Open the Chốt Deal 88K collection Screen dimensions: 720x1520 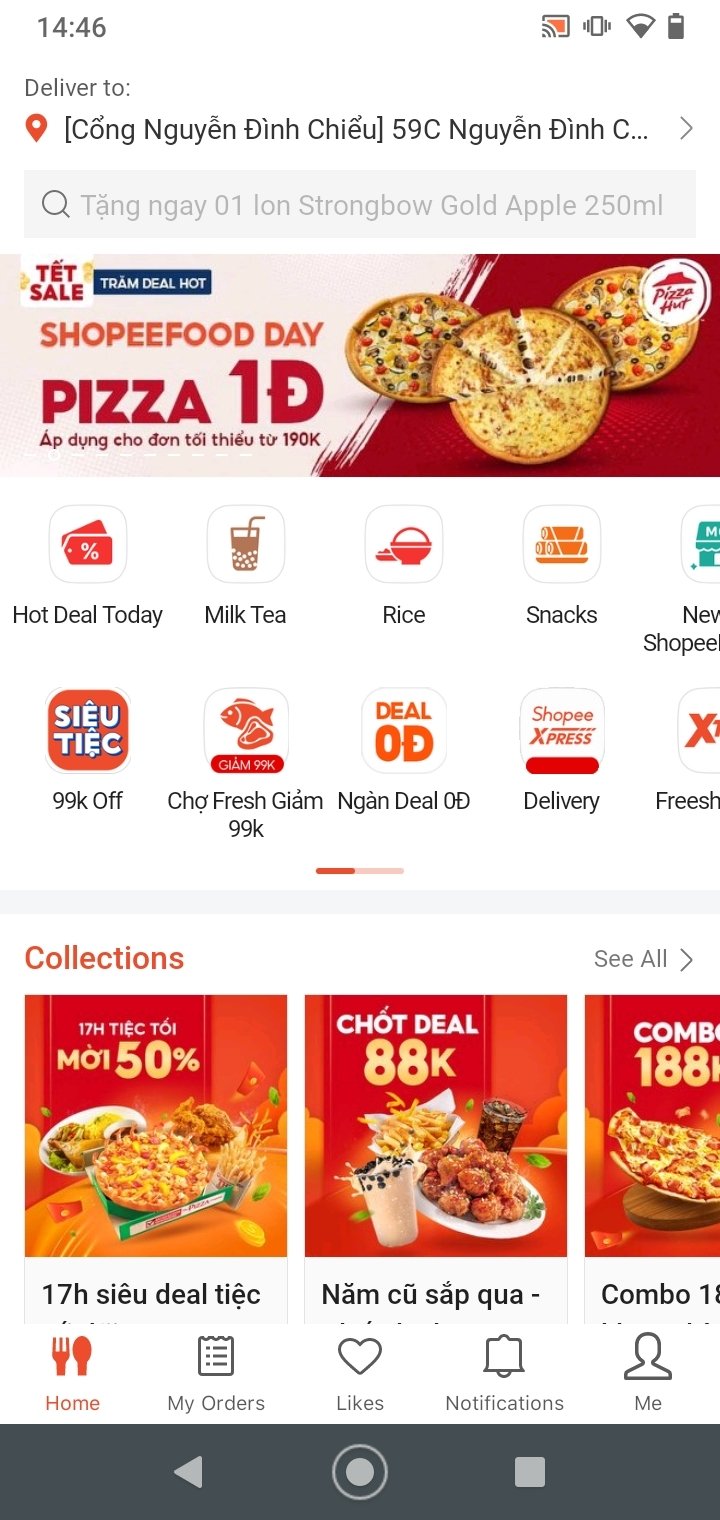coord(436,1158)
